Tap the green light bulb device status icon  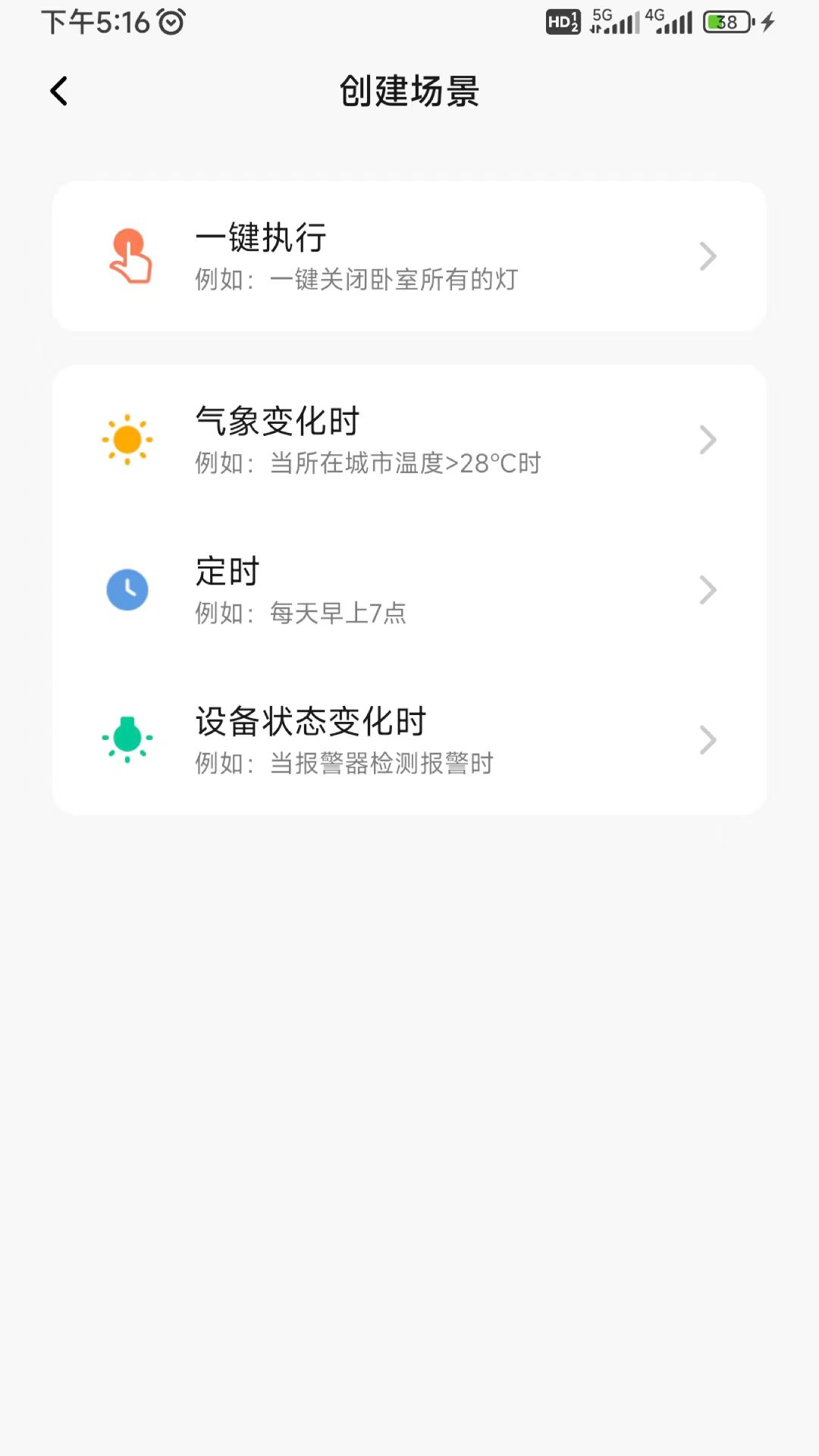[x=127, y=739]
